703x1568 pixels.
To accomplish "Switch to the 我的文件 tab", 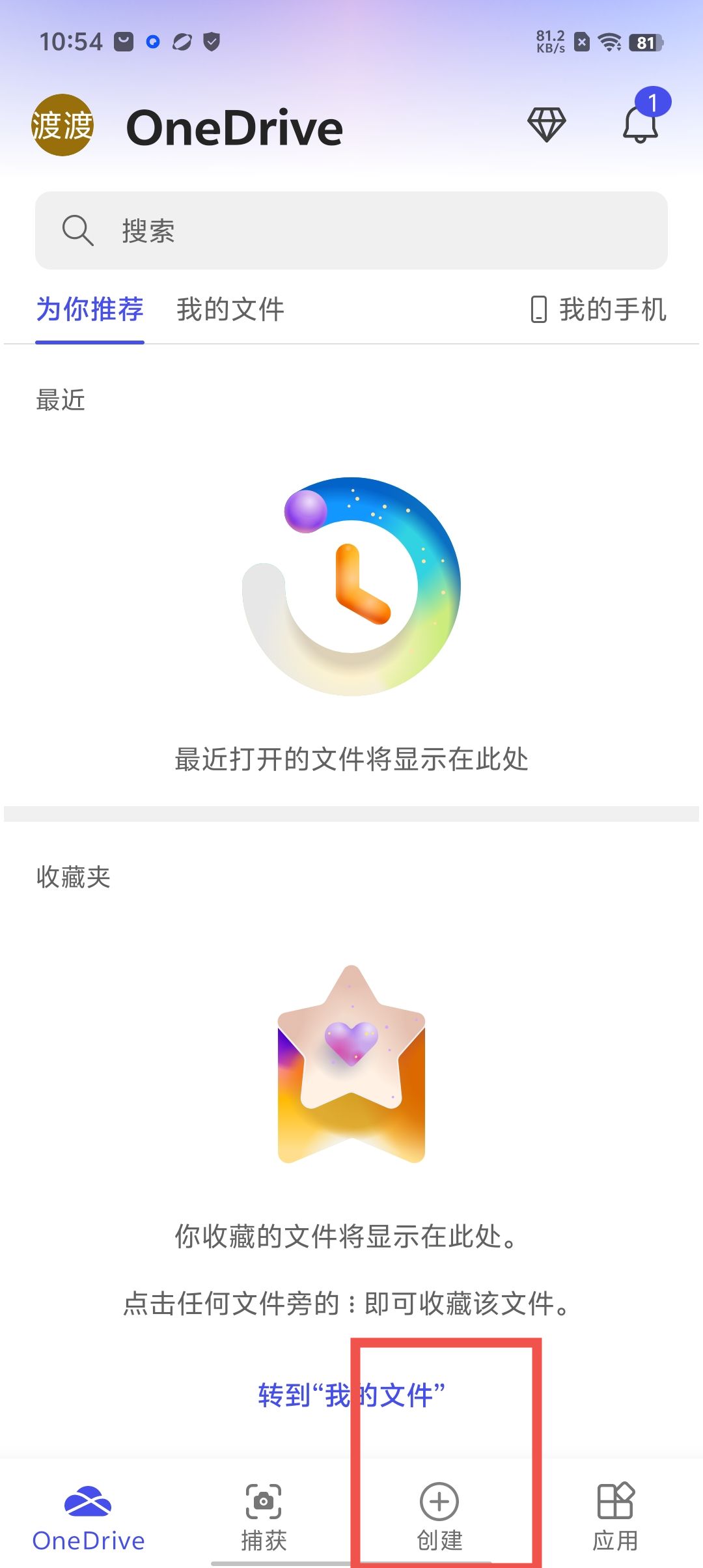I will [x=230, y=309].
